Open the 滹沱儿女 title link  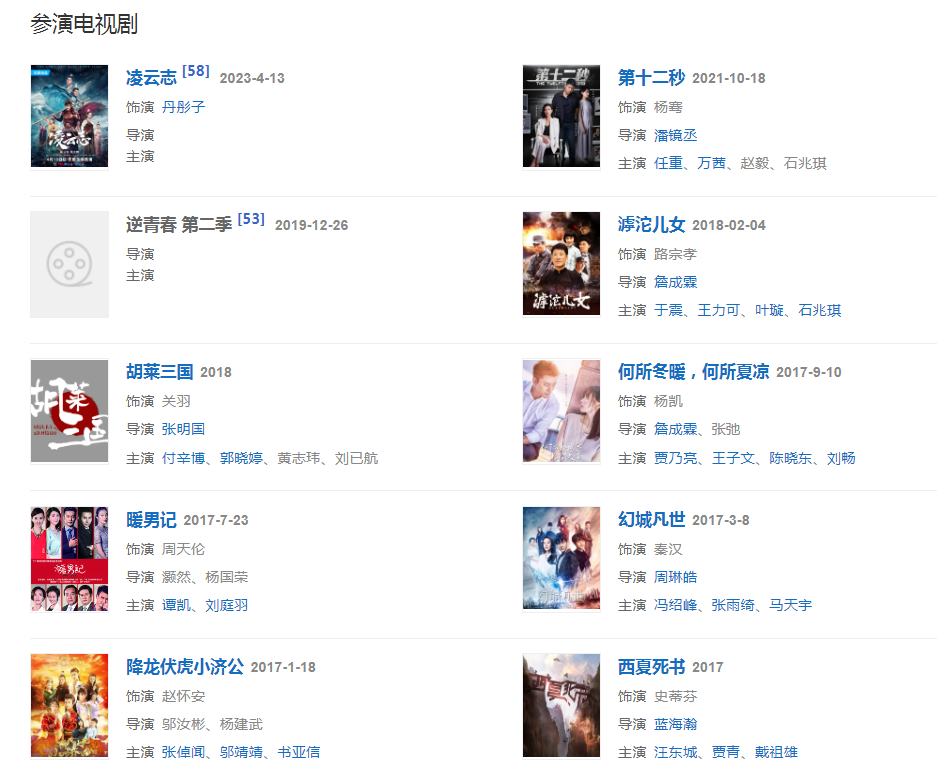click(651, 225)
